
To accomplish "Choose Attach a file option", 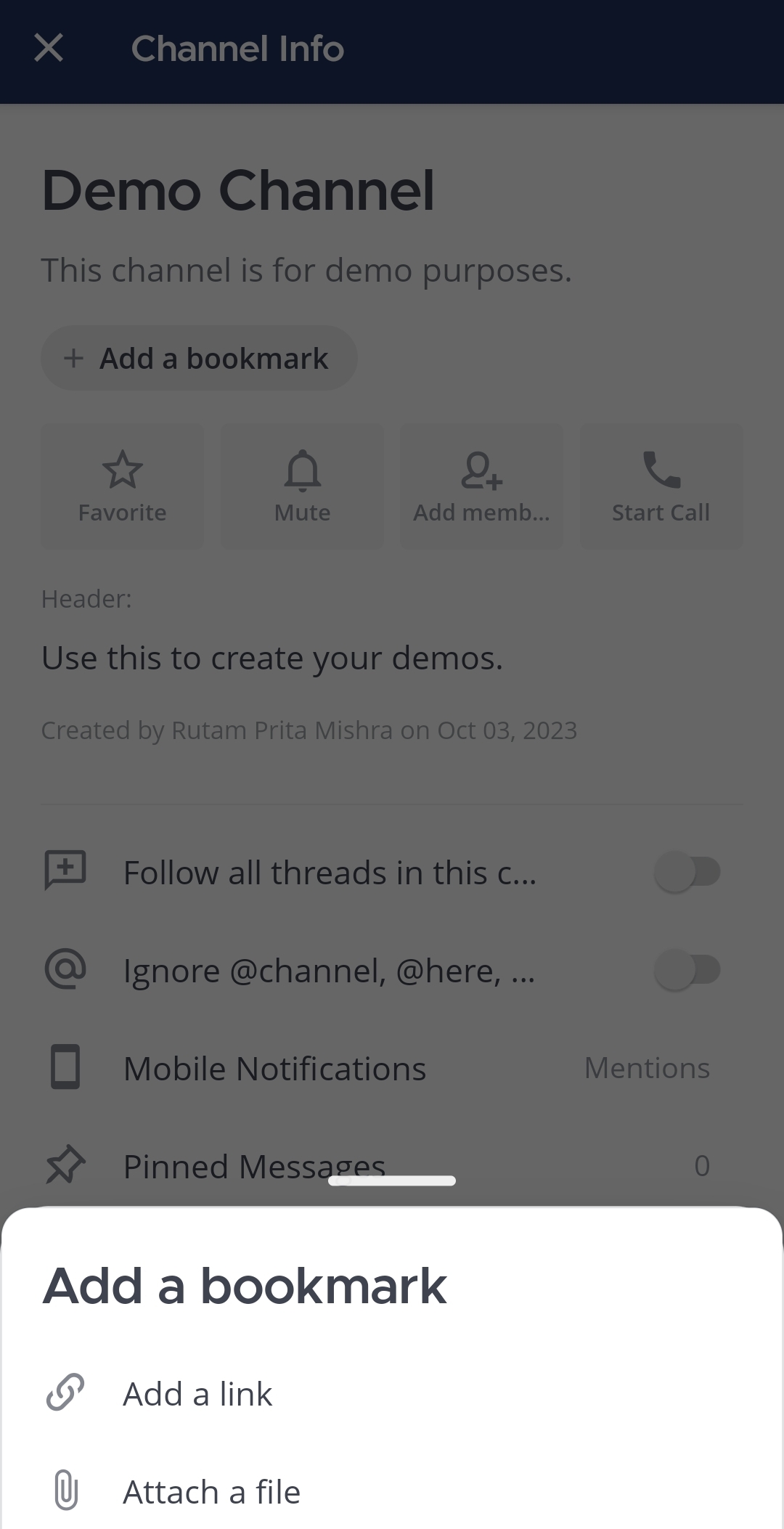I will pyautogui.click(x=211, y=1492).
